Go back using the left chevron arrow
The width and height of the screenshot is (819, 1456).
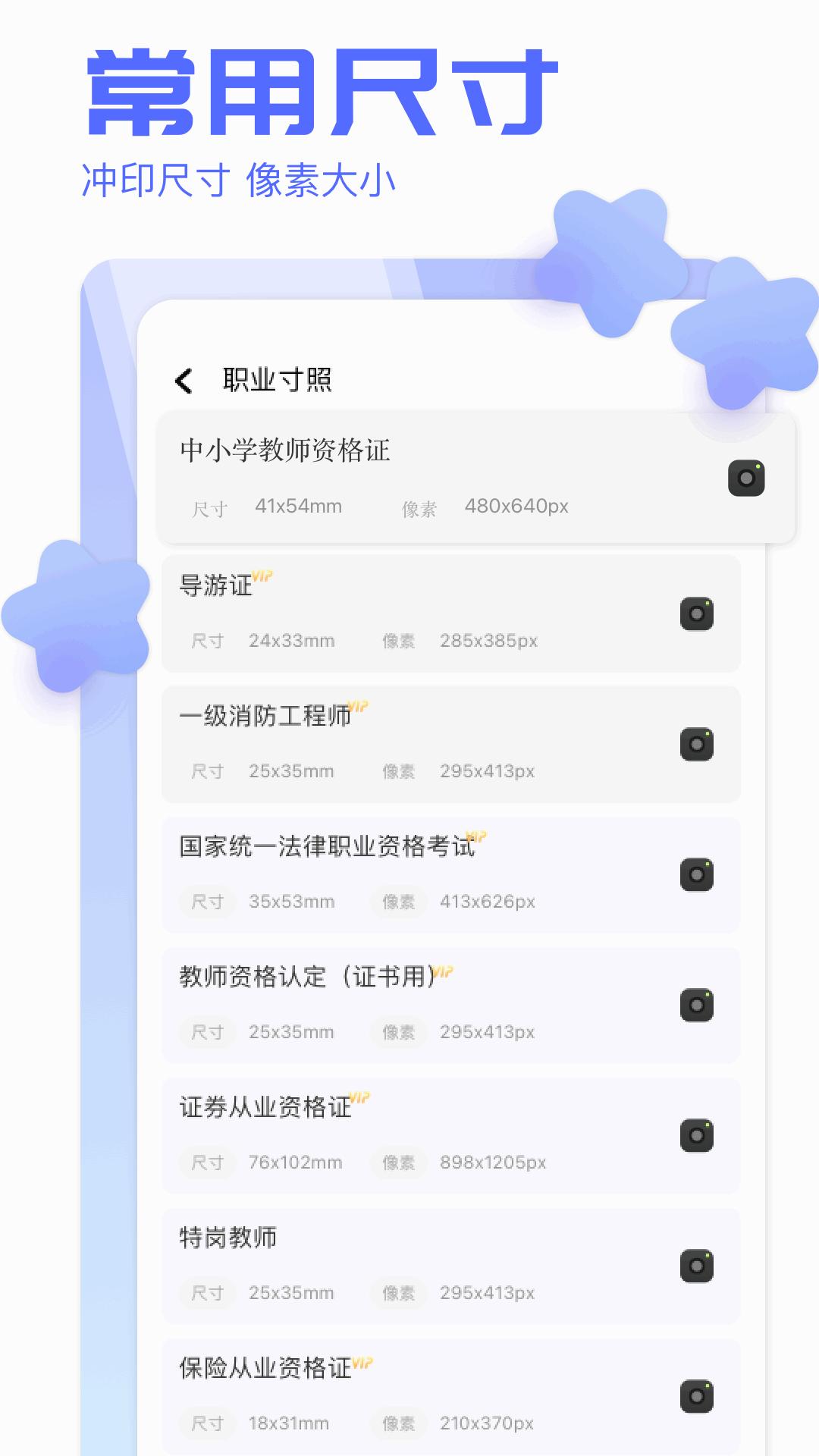coord(183,381)
